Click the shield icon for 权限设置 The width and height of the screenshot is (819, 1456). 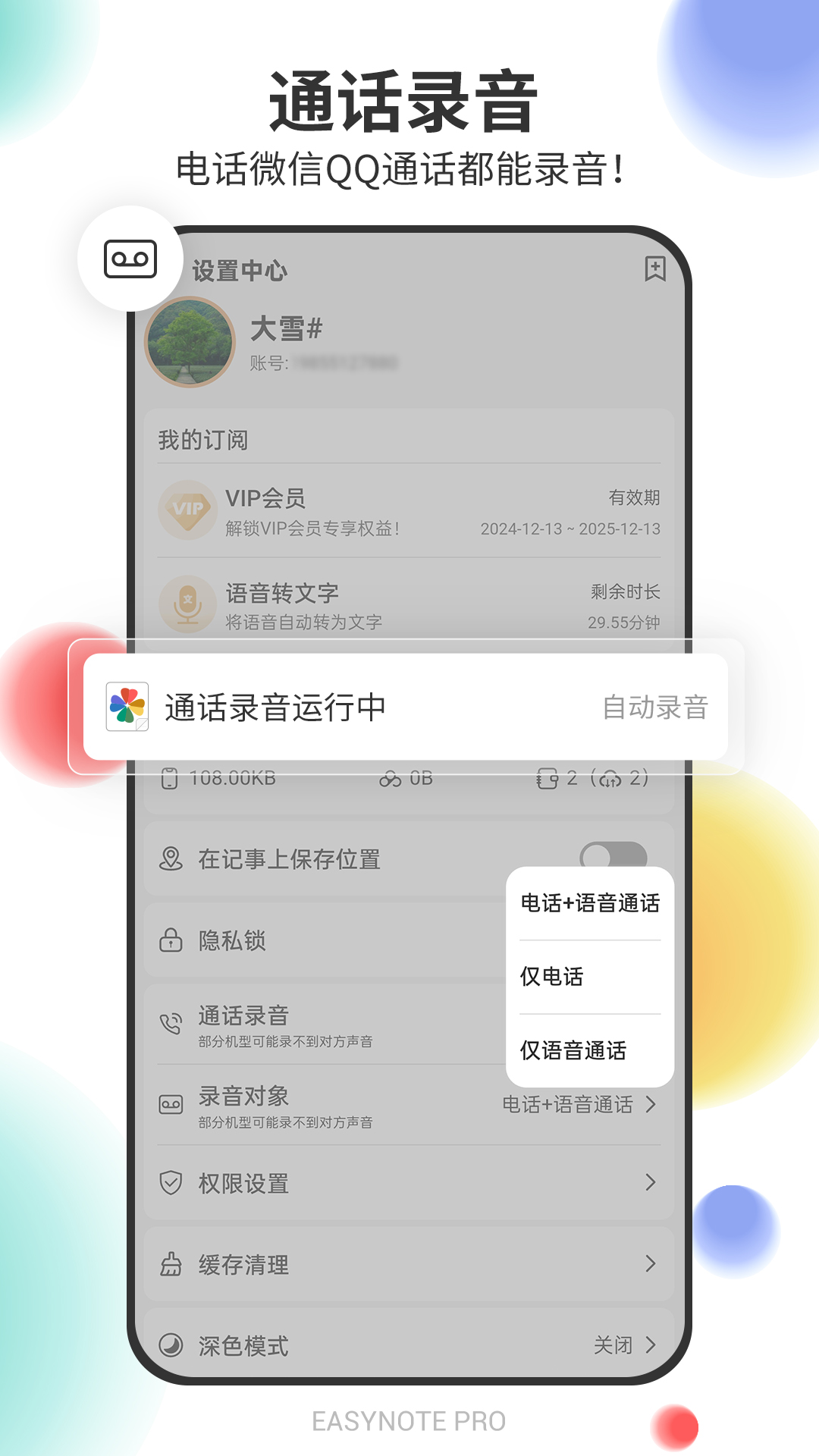coord(171,1183)
